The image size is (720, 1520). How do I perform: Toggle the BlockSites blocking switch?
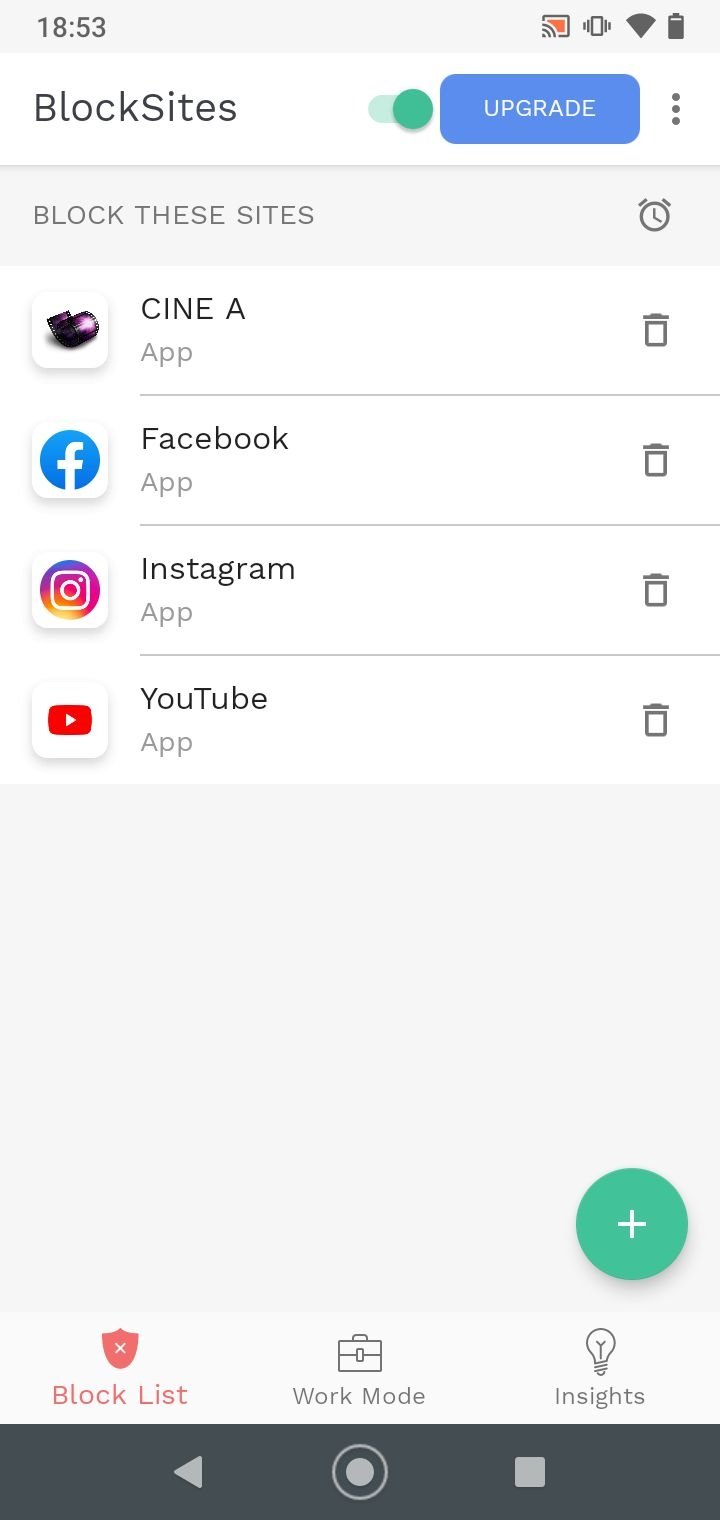[x=401, y=109]
